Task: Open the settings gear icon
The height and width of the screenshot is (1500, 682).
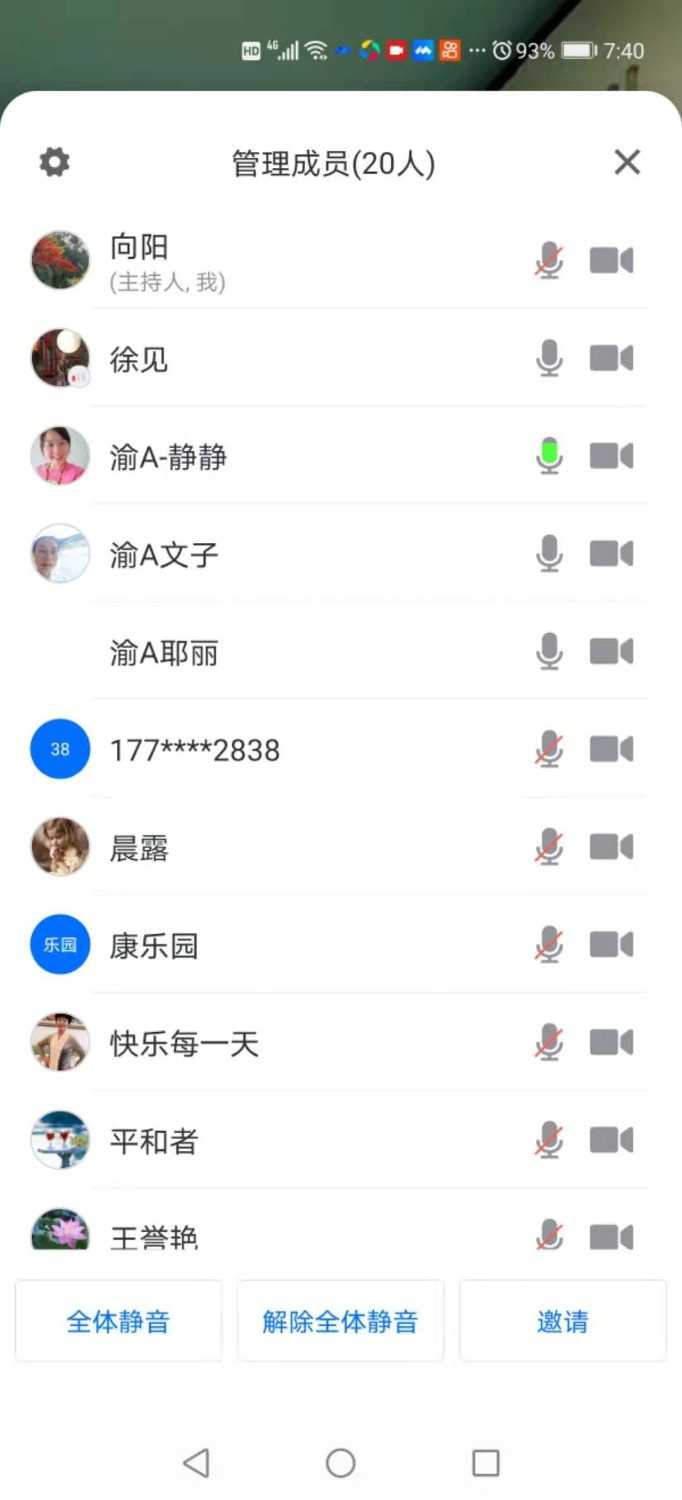Action: point(54,162)
